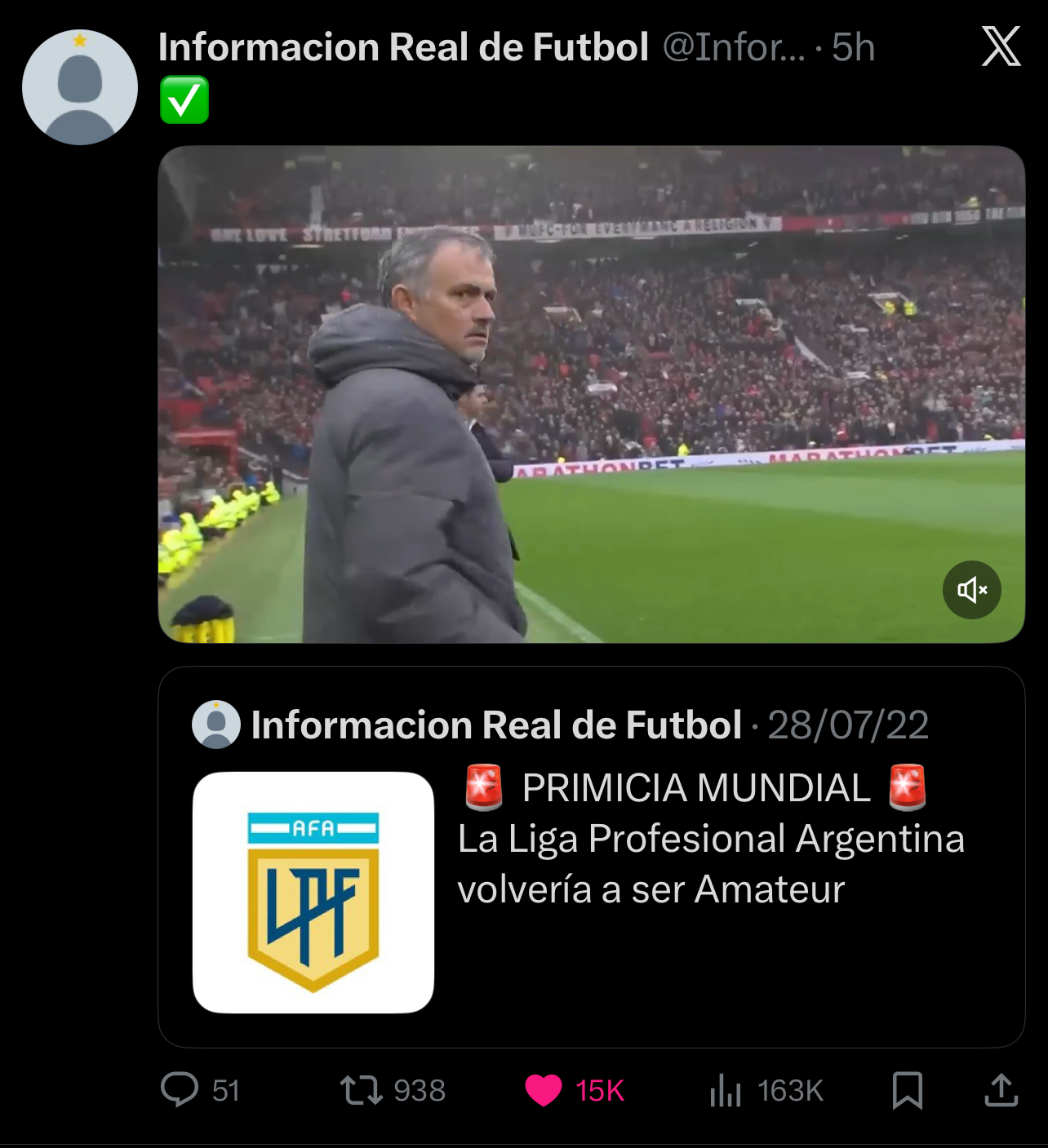Screen dimensions: 1048x1148
Task: Bookmark this post
Action: coord(907,1089)
